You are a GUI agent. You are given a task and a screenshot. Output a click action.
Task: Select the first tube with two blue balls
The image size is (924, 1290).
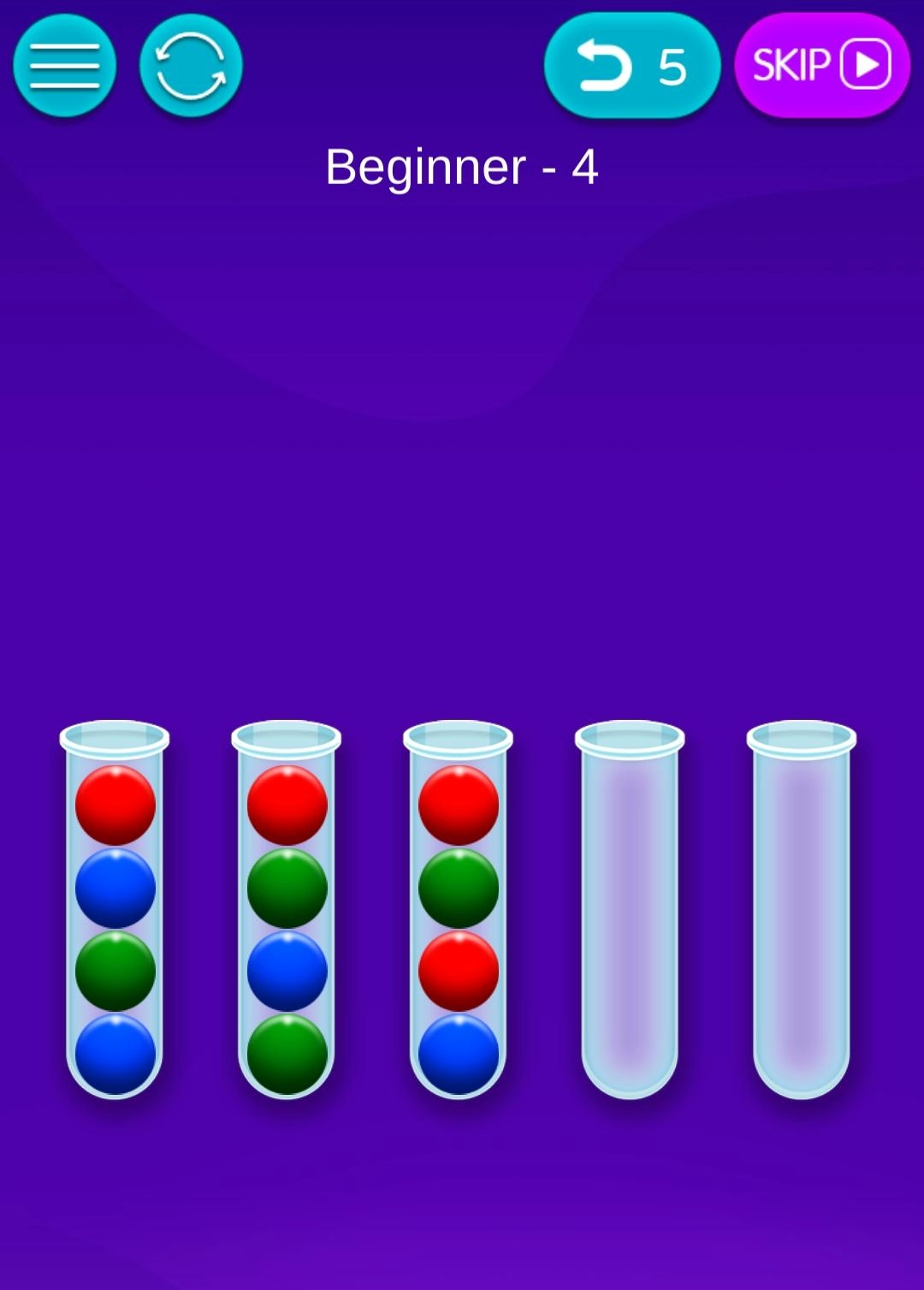pyautogui.click(x=115, y=909)
